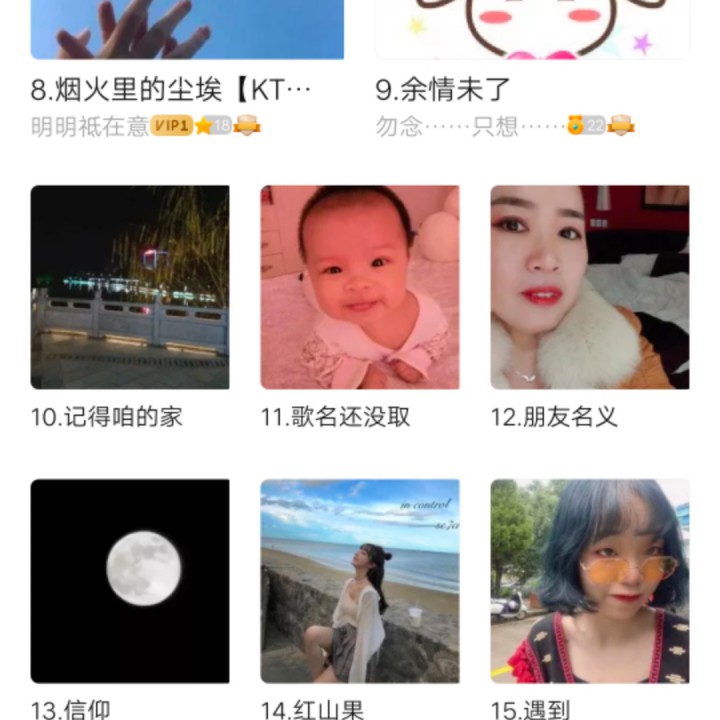Tap the 15.遇到 song tile

[589, 581]
